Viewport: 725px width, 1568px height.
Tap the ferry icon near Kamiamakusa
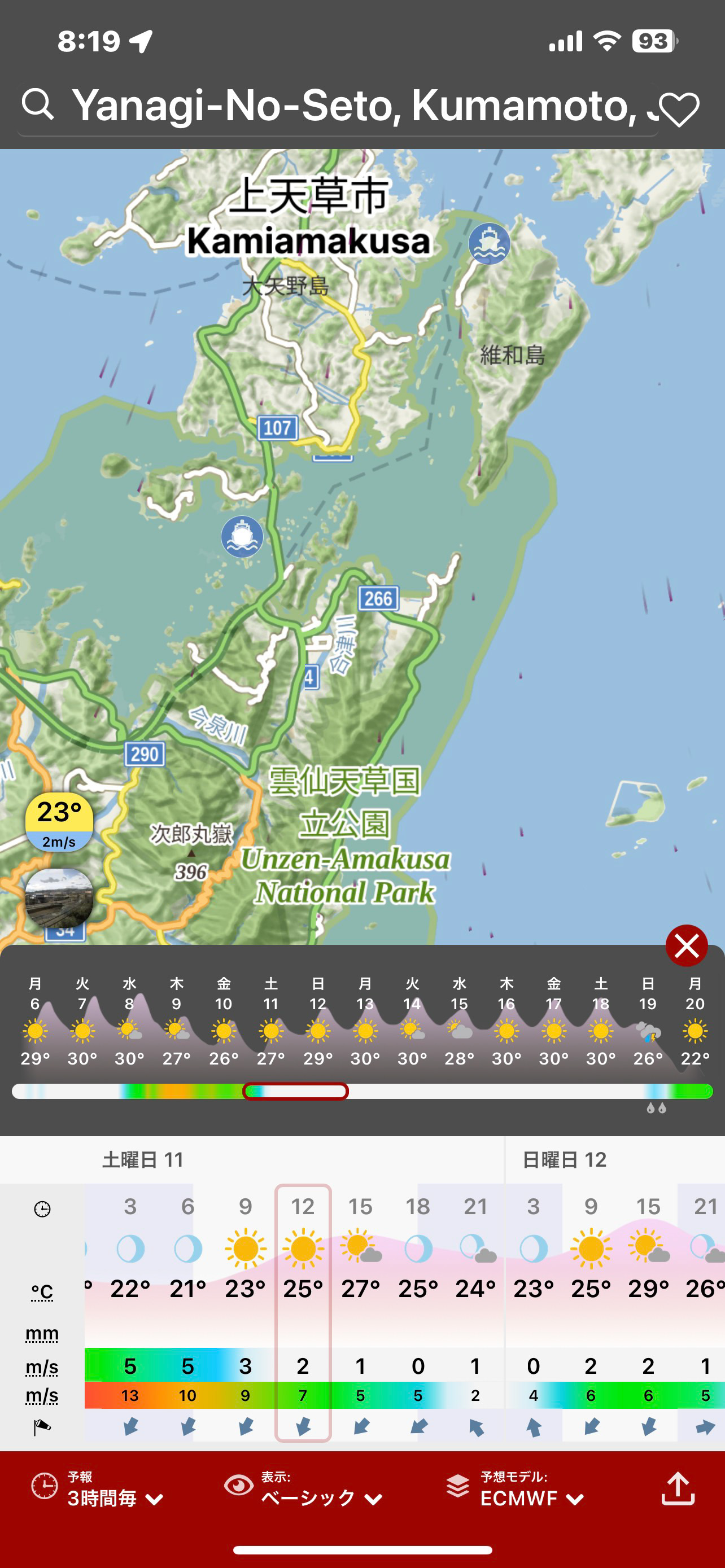pos(489,243)
